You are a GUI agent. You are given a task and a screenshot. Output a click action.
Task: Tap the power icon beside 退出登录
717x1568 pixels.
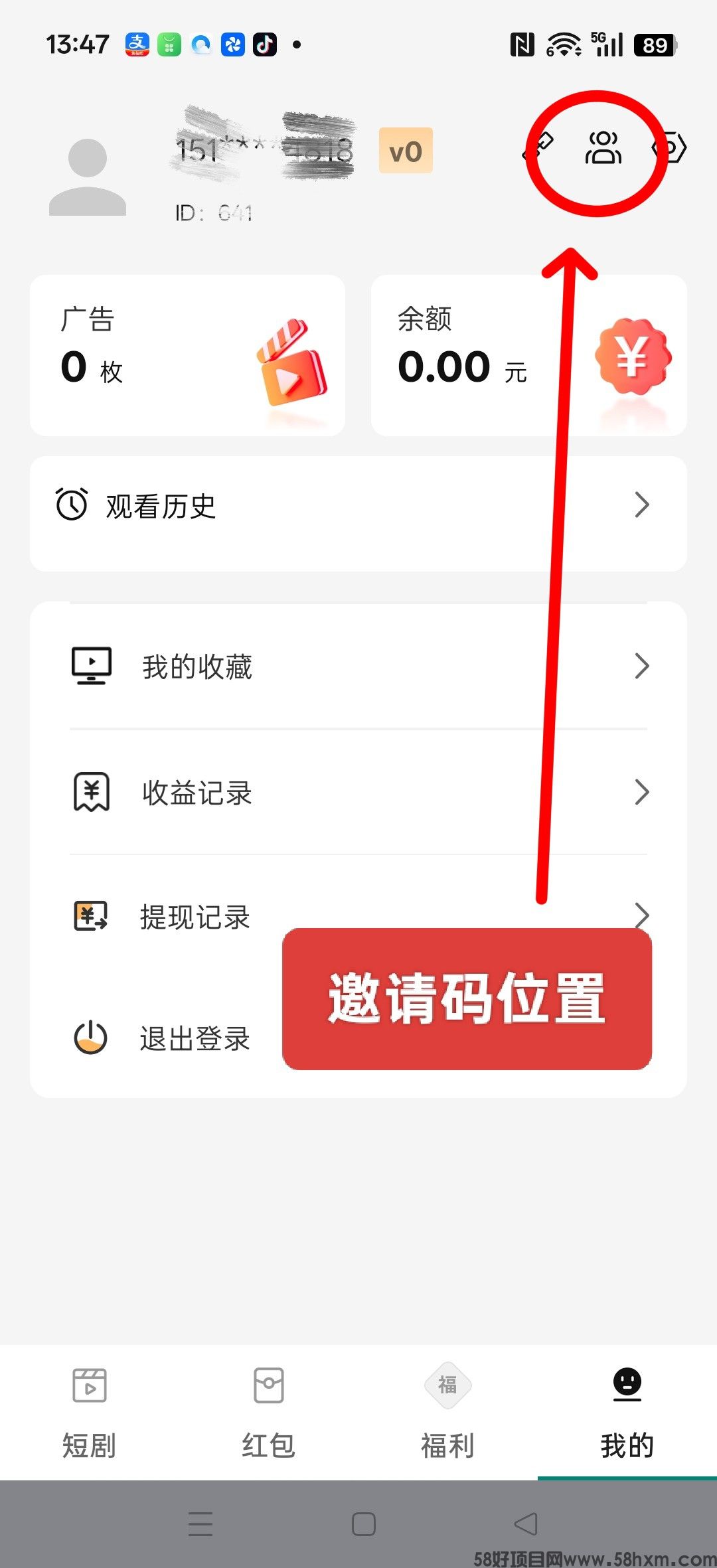(x=91, y=1039)
